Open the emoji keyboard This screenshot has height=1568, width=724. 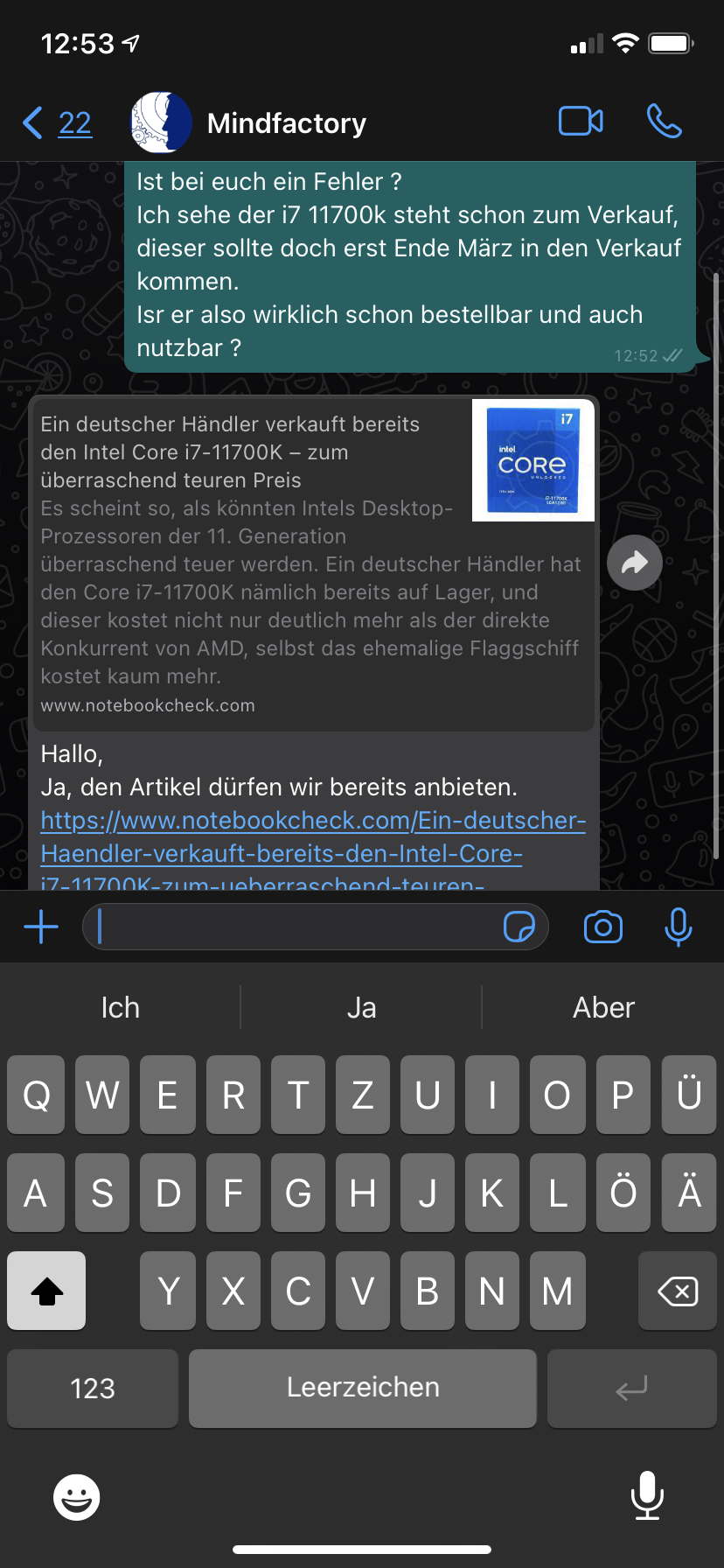(x=77, y=1497)
